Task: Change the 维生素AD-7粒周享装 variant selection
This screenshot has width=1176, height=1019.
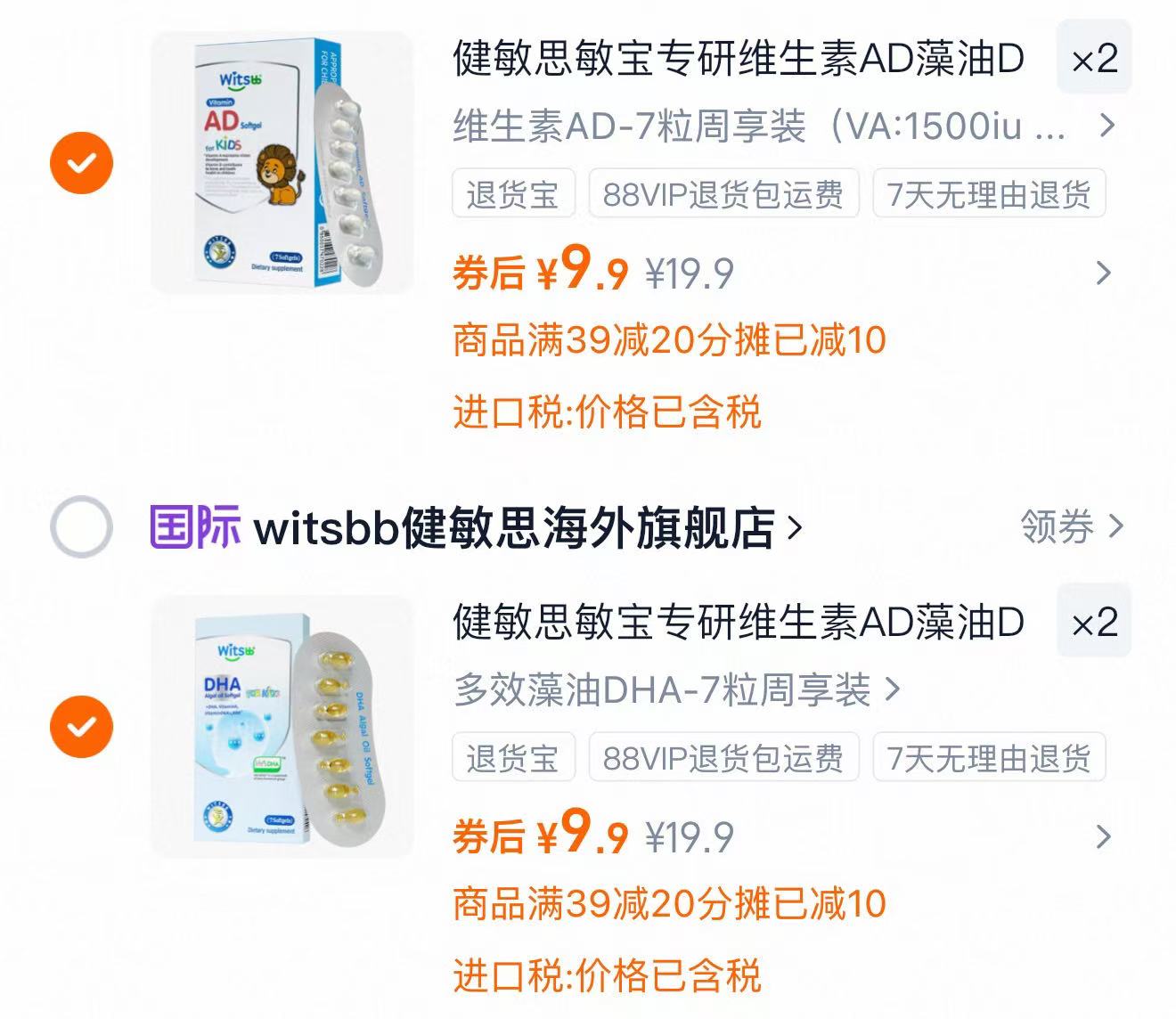Action: point(775,126)
